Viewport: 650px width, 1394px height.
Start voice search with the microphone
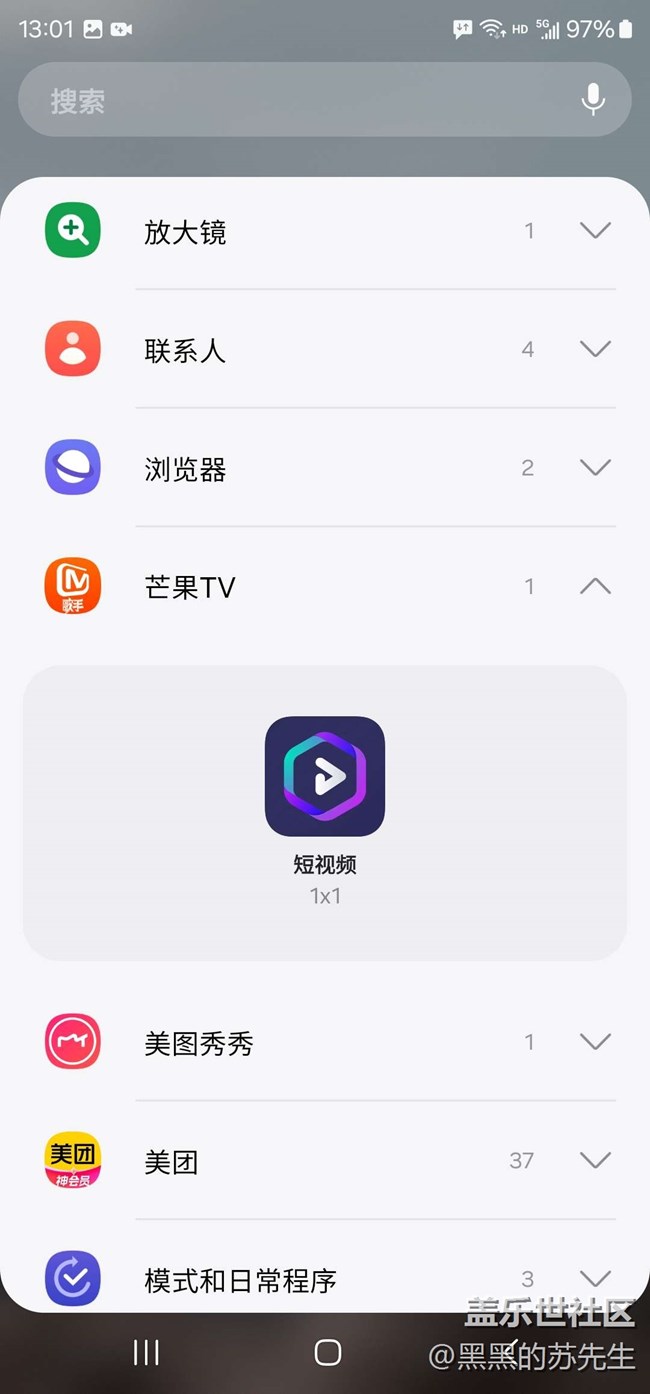click(593, 99)
